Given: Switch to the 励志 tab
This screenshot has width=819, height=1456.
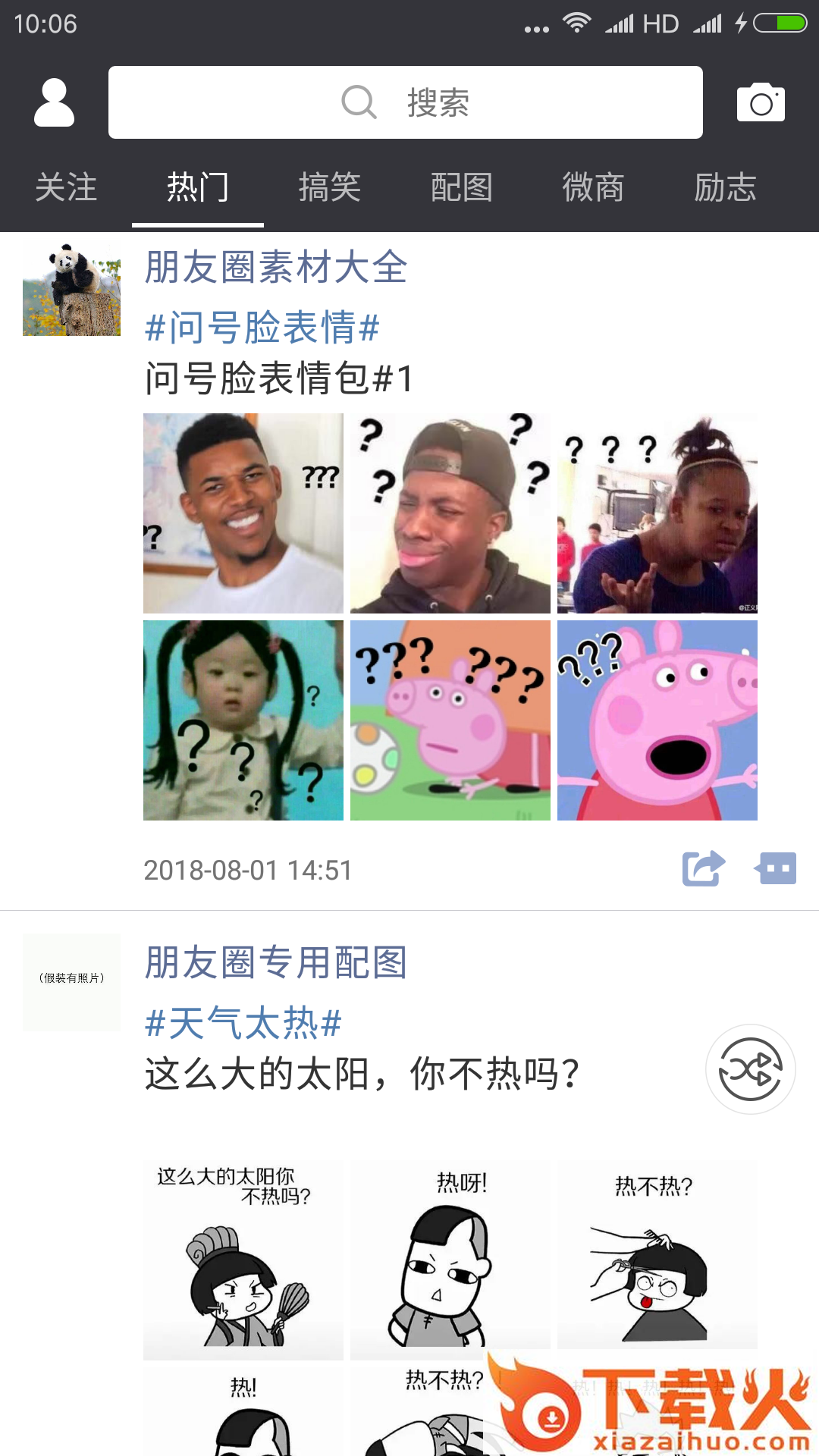Looking at the screenshot, I should tap(725, 187).
